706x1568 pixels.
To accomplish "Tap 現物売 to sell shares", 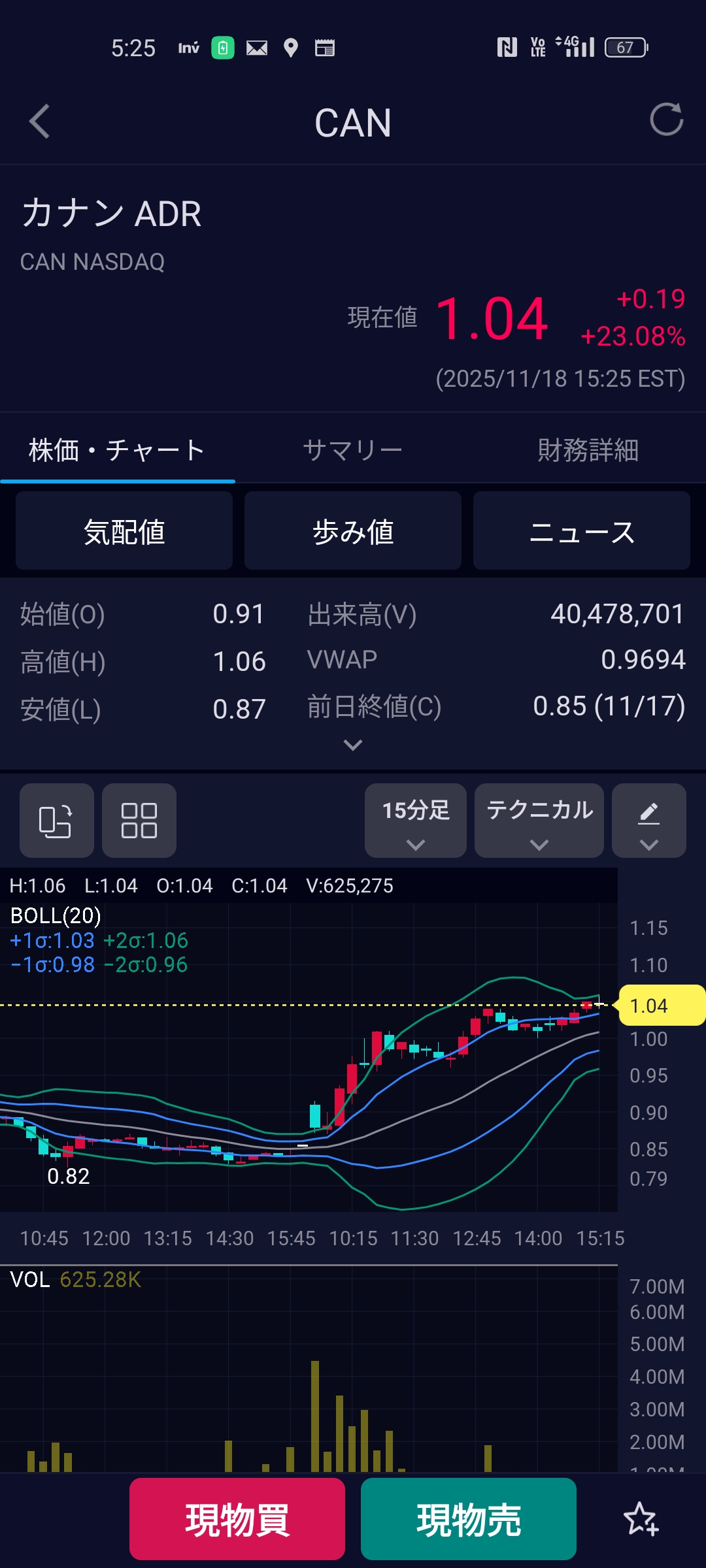I will [x=469, y=1519].
